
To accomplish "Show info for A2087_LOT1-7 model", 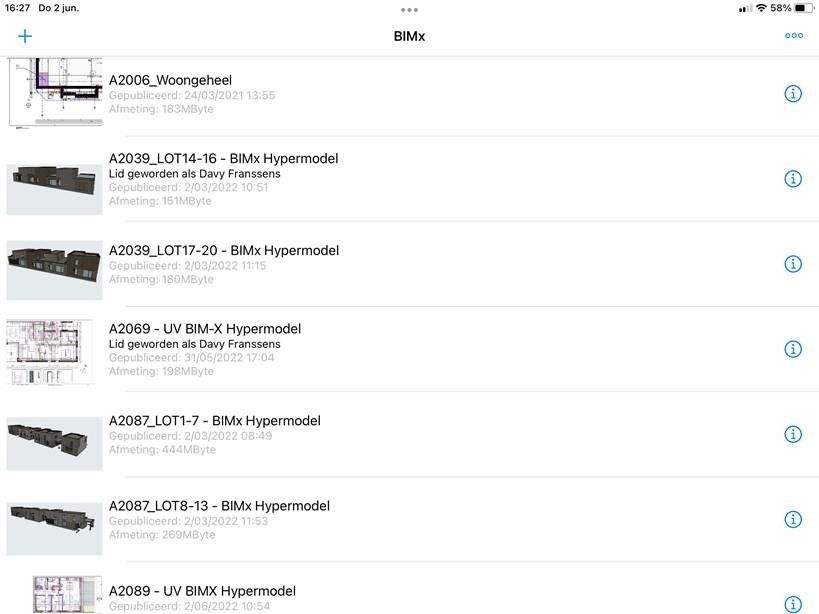I will click(x=793, y=434).
